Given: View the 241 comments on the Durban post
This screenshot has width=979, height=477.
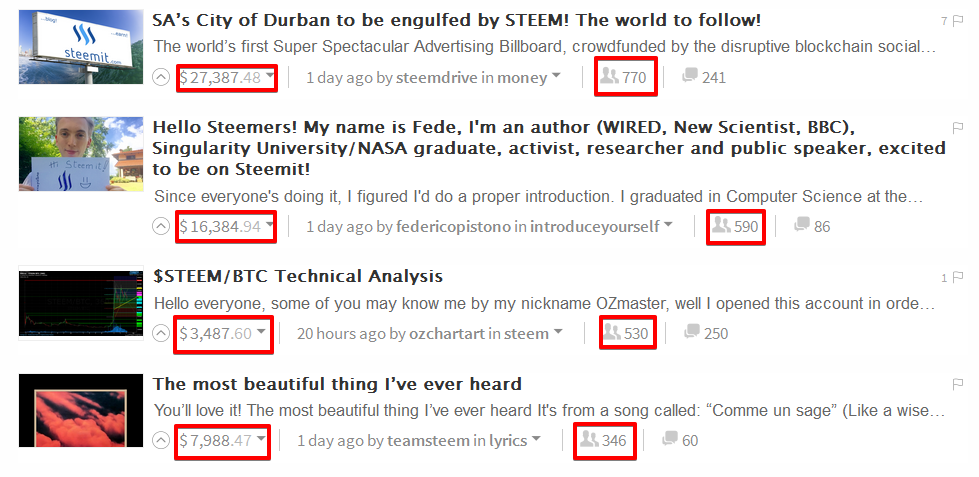Looking at the screenshot, I should 704,78.
